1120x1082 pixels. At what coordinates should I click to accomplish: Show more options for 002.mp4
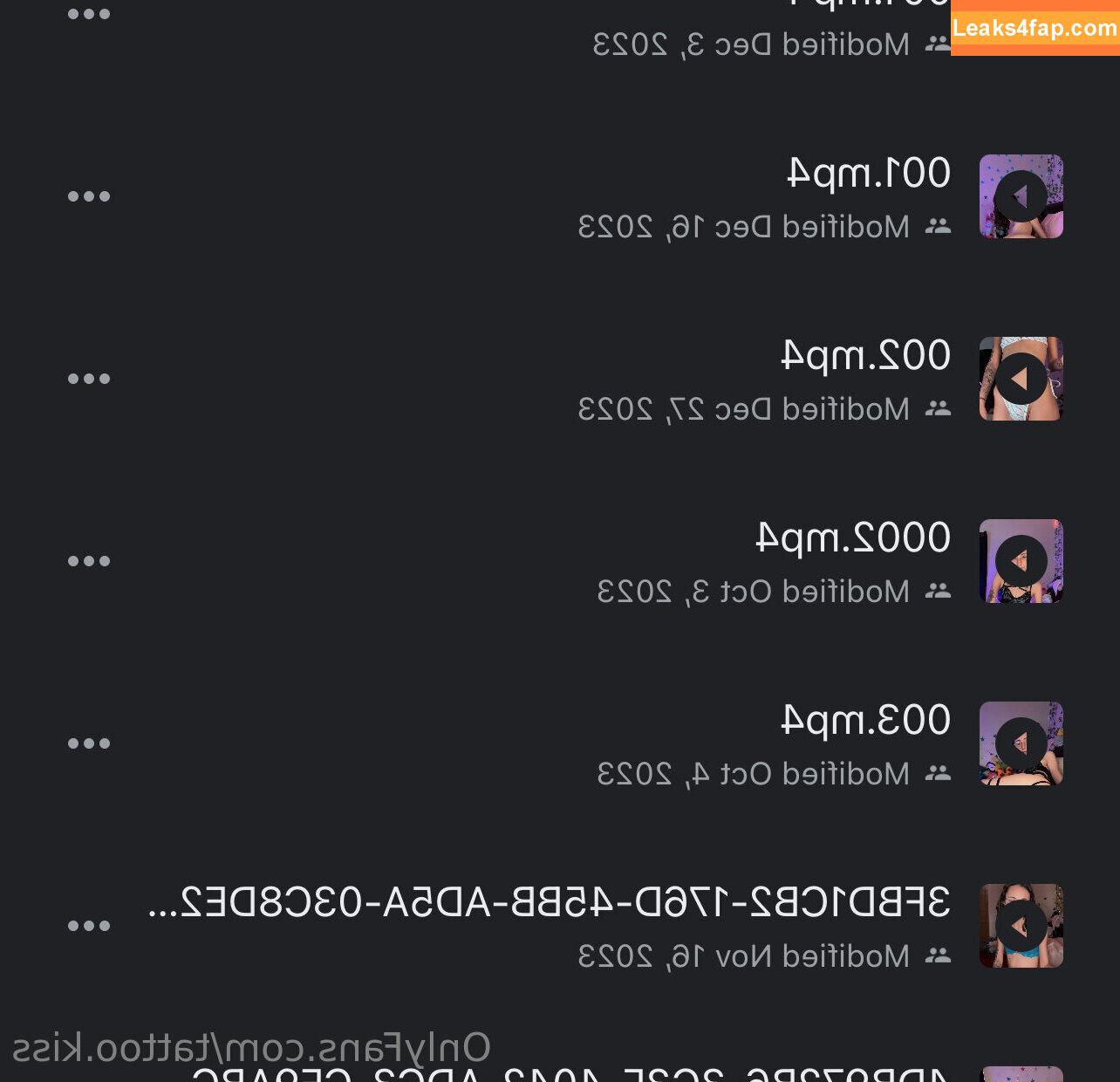pyautogui.click(x=89, y=379)
